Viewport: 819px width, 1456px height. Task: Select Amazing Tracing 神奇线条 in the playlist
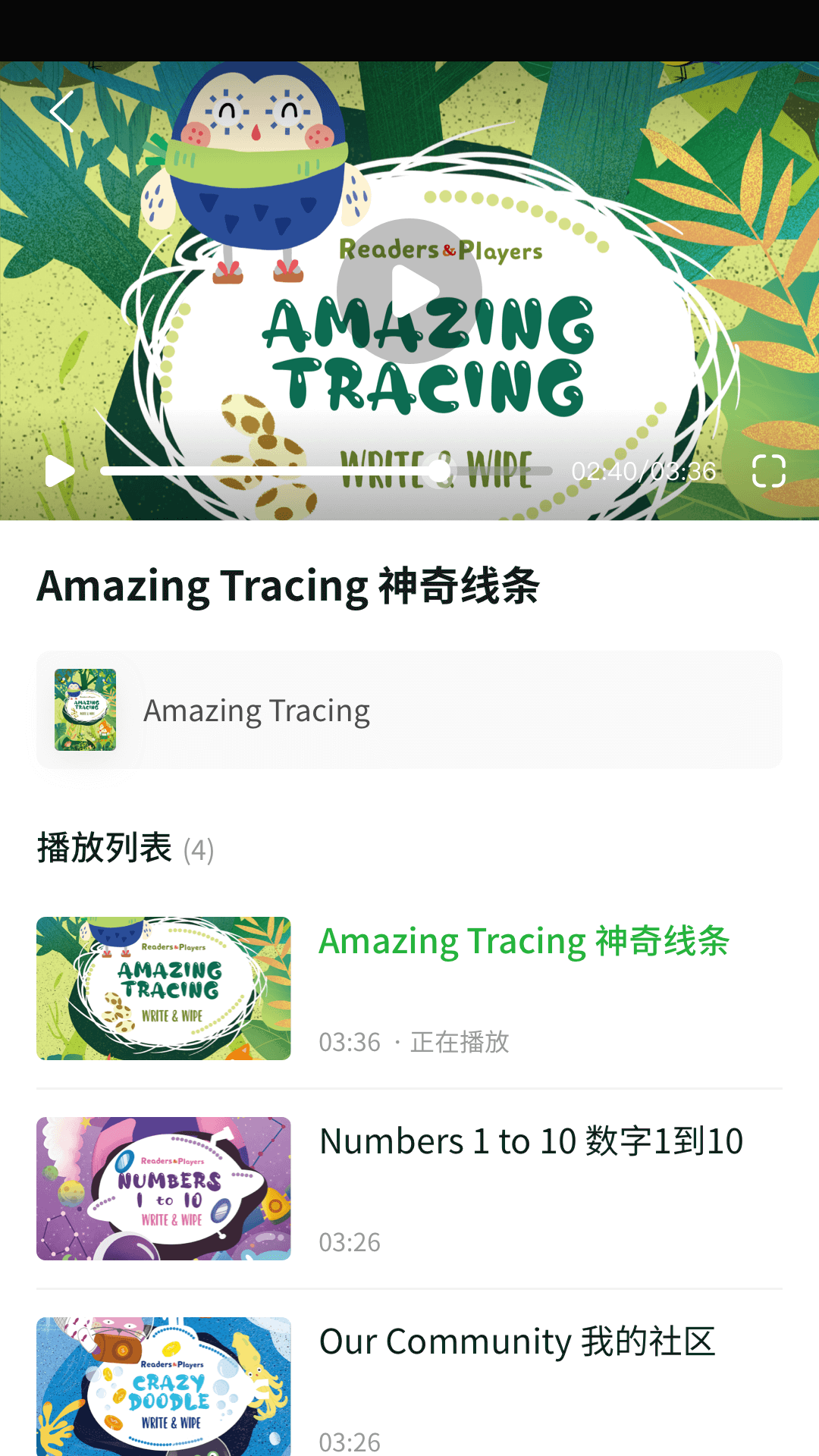pos(409,988)
